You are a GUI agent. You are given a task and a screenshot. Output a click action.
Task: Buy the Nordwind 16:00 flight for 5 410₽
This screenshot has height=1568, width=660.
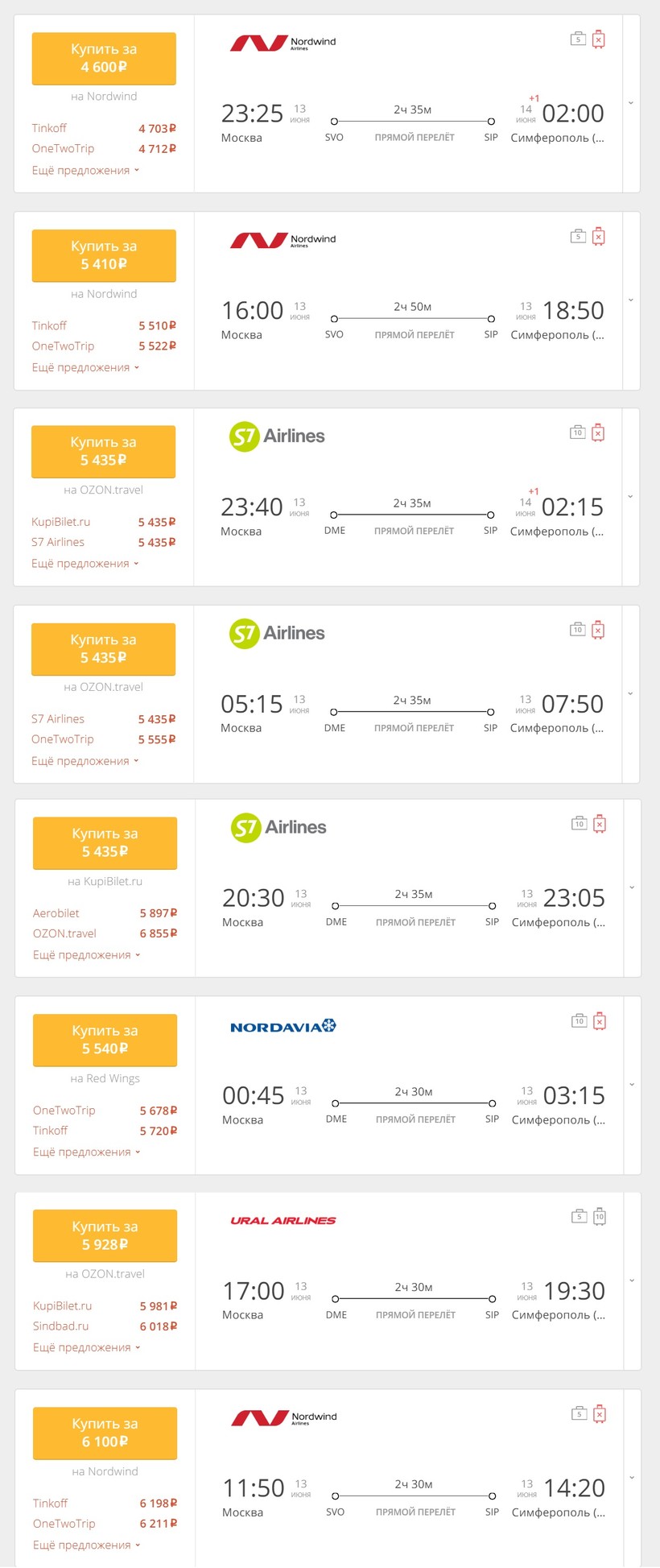click(x=104, y=255)
